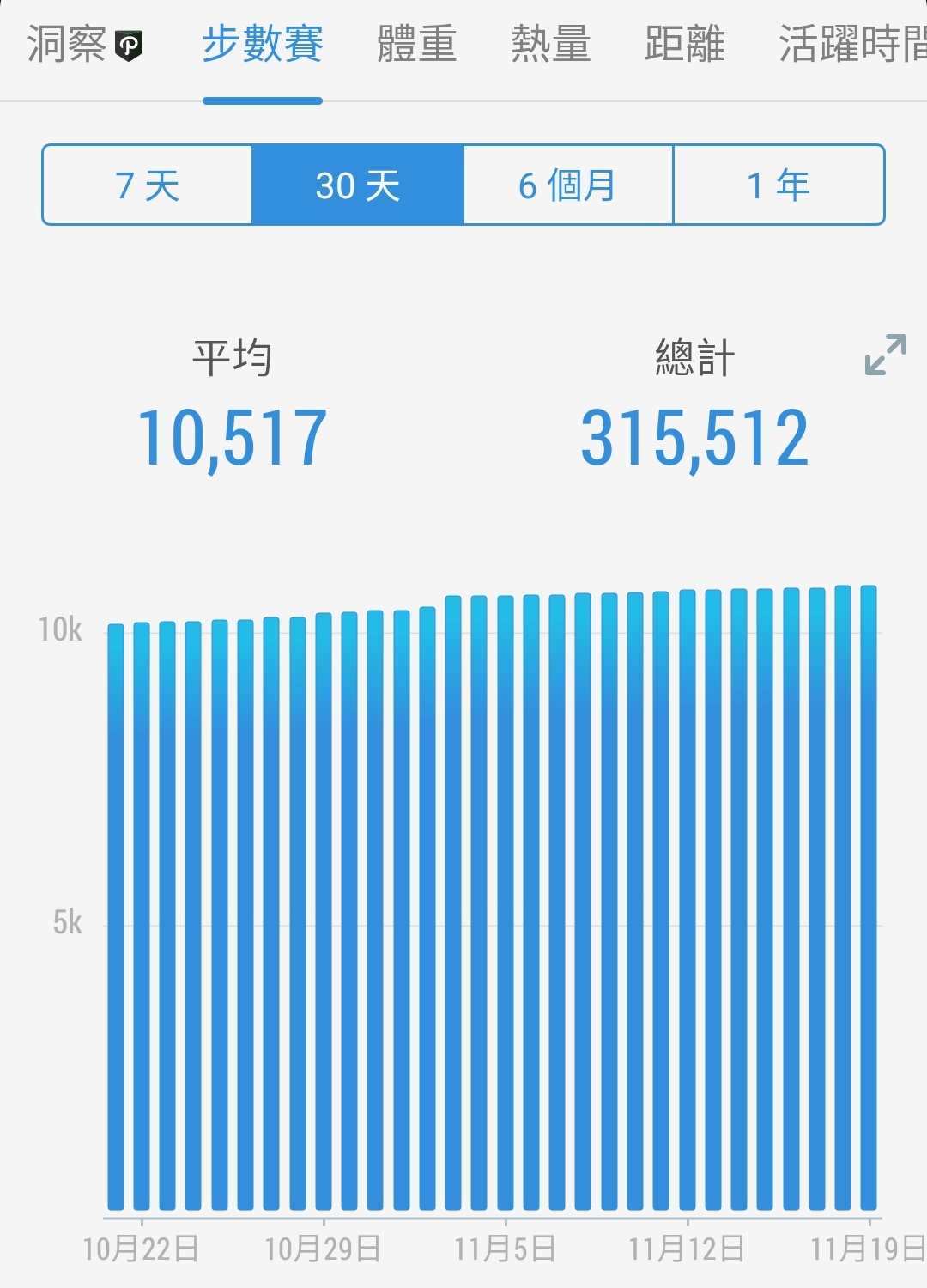Expand the chart to fullscreen
The image size is (927, 1288).
(x=885, y=355)
